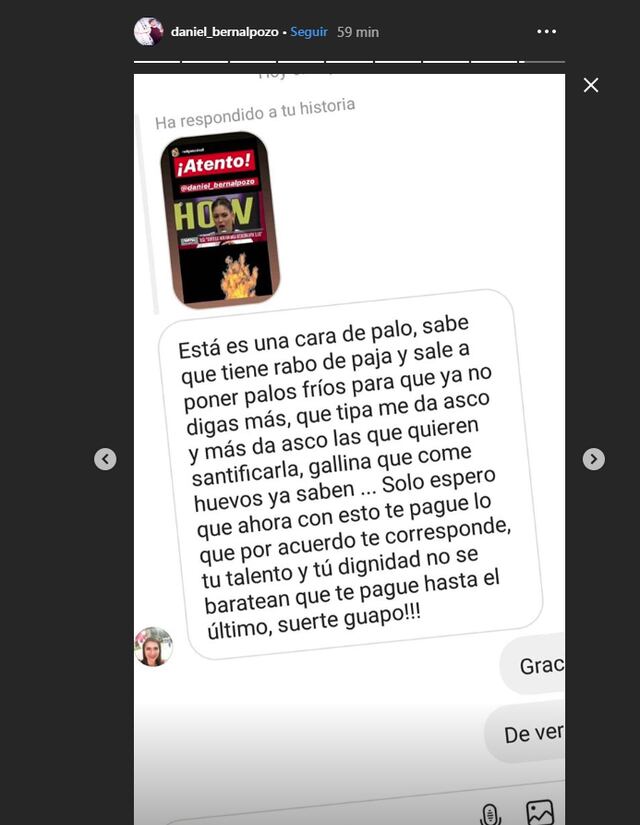
Task: Open the daniel_bernalpozo username link
Action: [x=224, y=32]
